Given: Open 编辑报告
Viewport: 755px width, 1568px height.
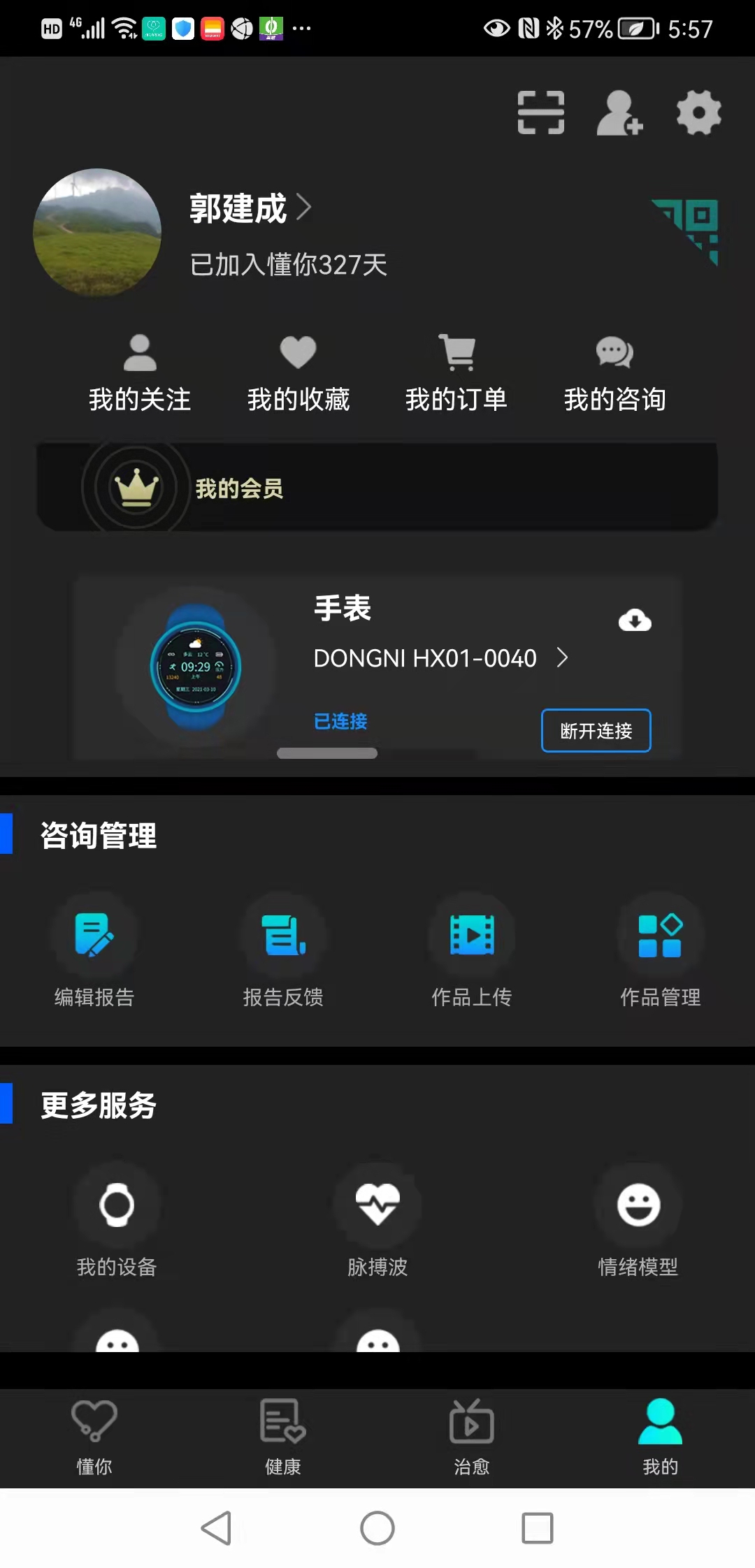Looking at the screenshot, I should click(x=94, y=950).
